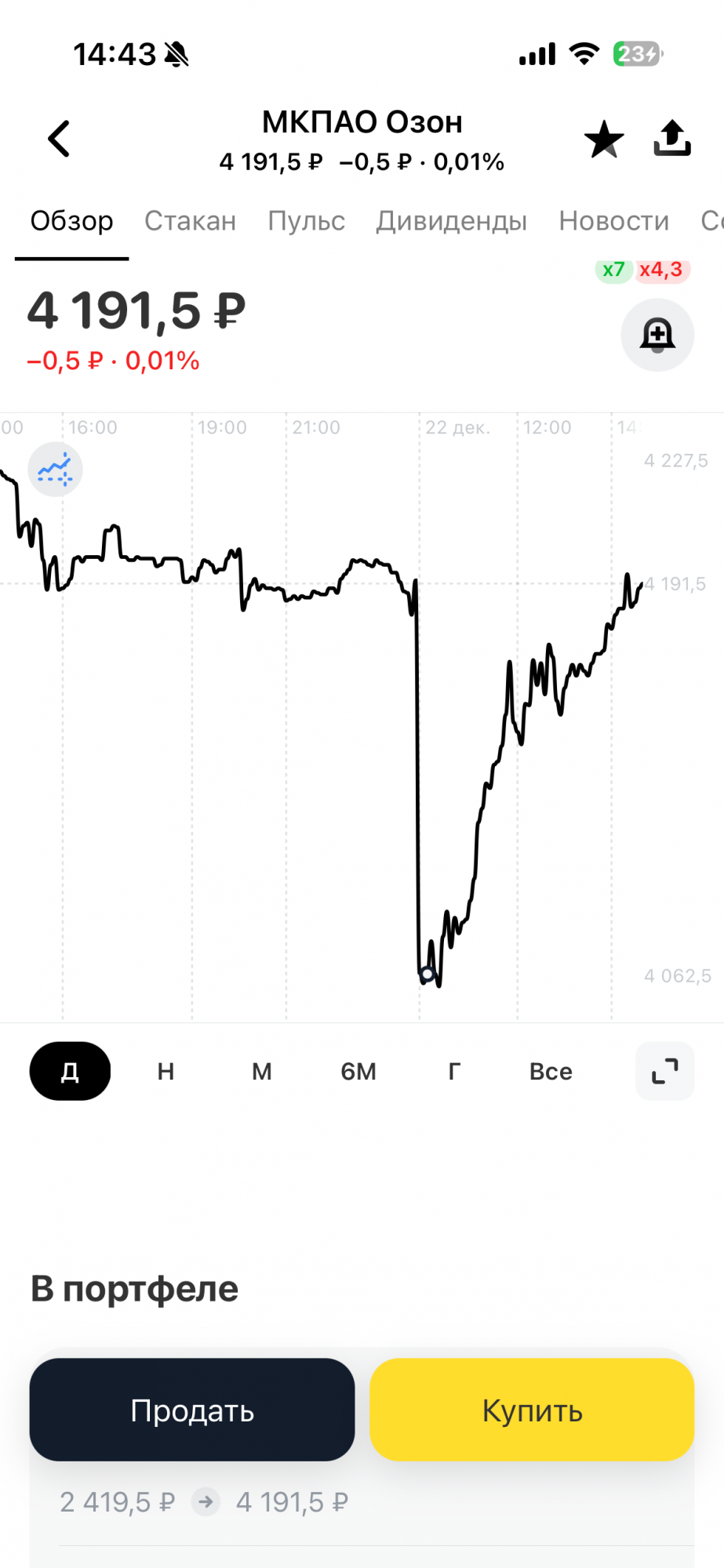The height and width of the screenshot is (1568, 724).
Task: Open the chart indicators button
Action: coord(55,470)
